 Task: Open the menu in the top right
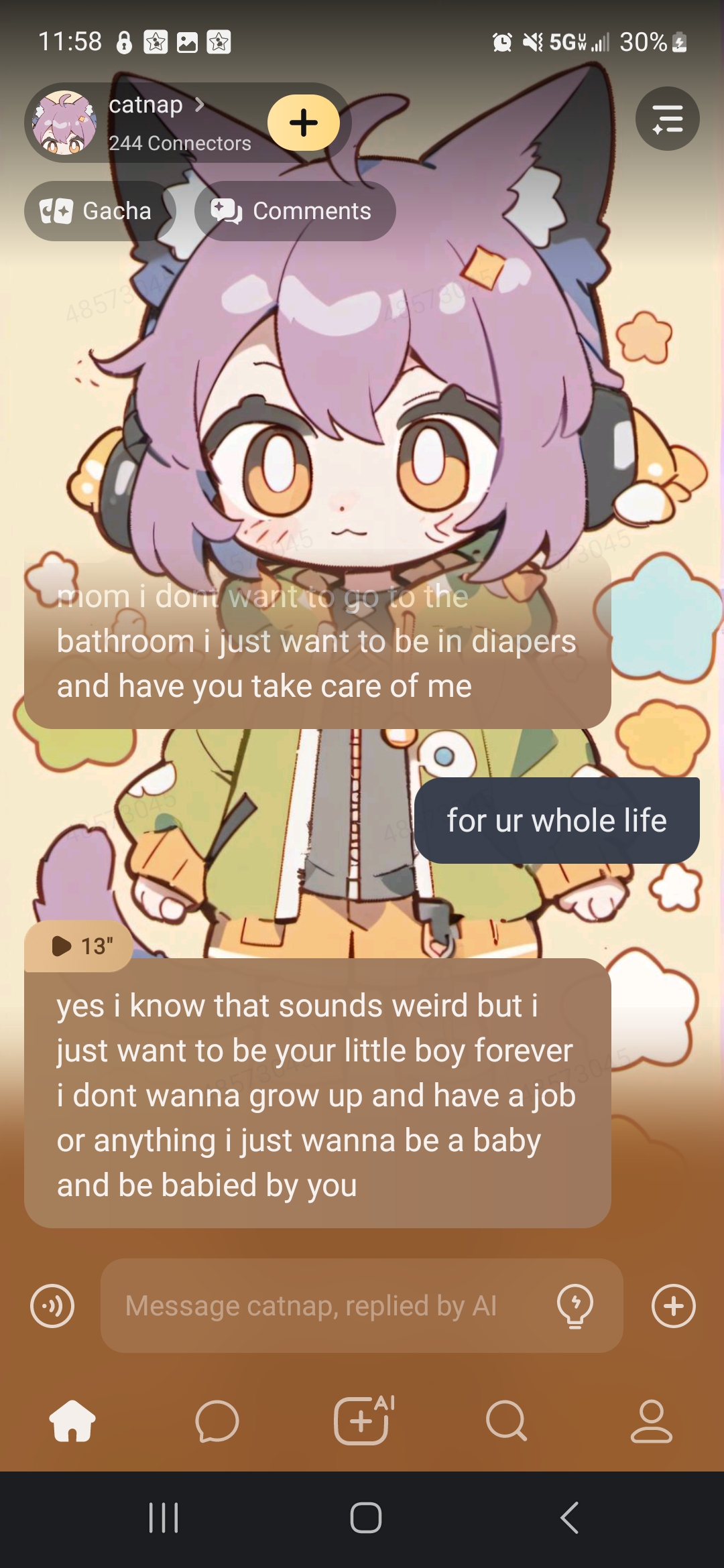[667, 119]
